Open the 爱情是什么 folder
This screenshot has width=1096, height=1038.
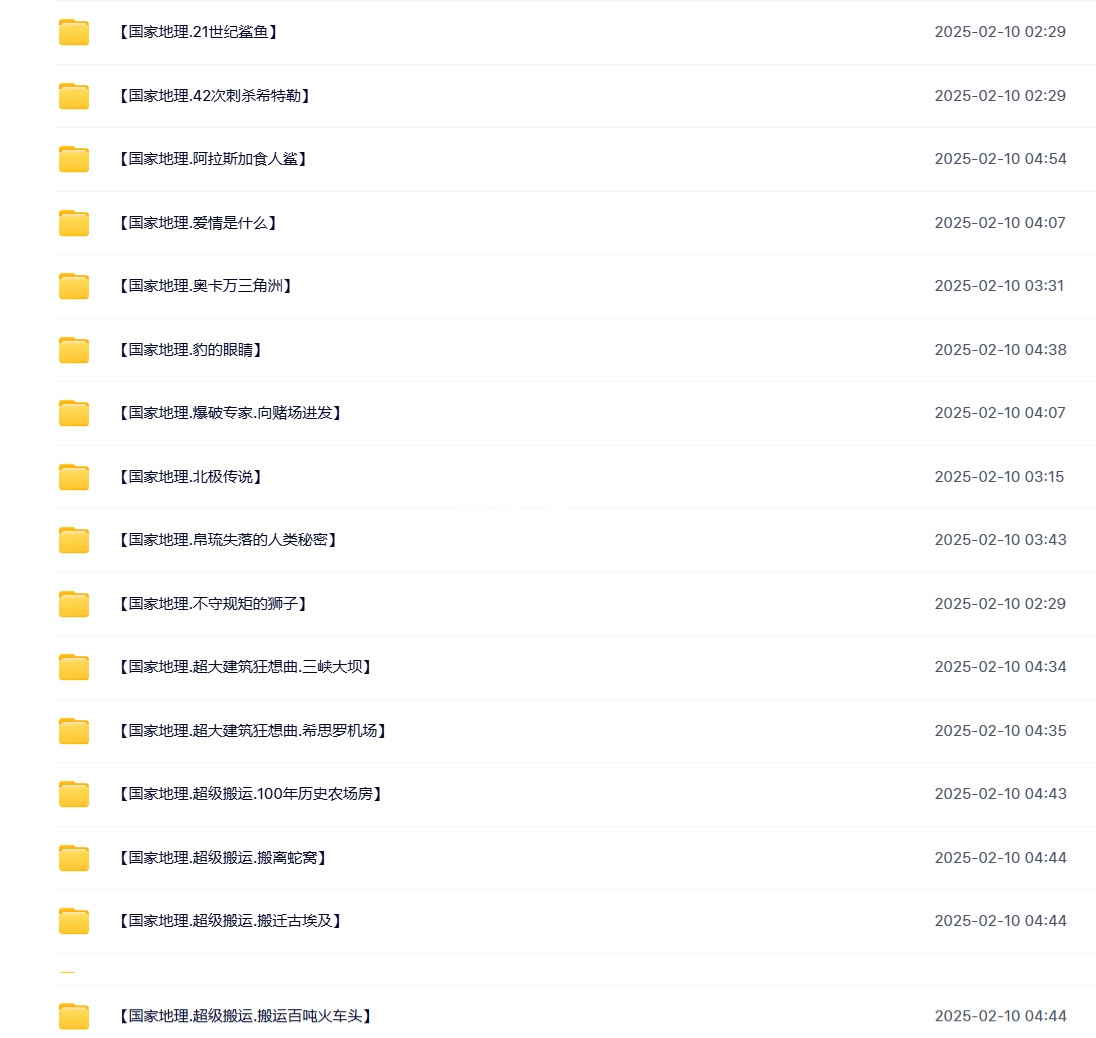point(197,223)
